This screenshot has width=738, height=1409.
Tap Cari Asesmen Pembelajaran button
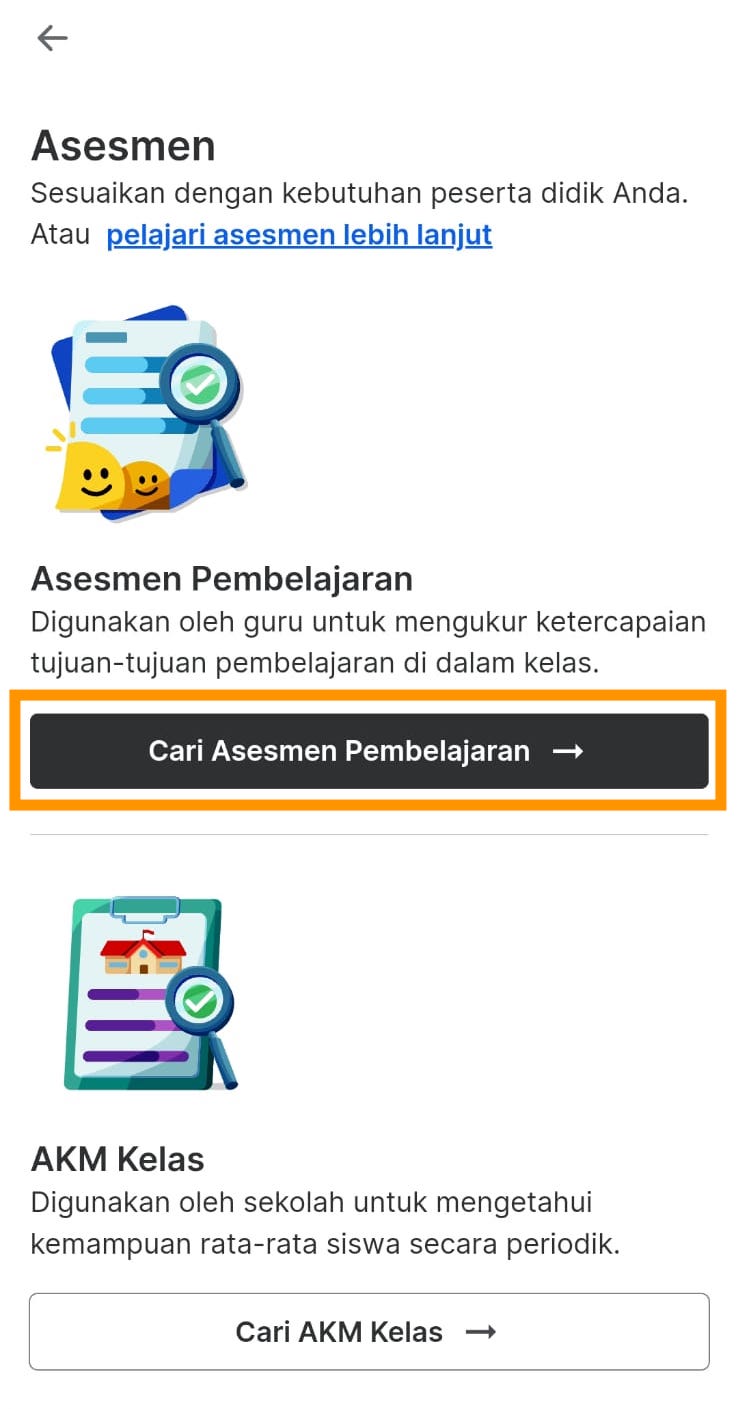click(368, 751)
